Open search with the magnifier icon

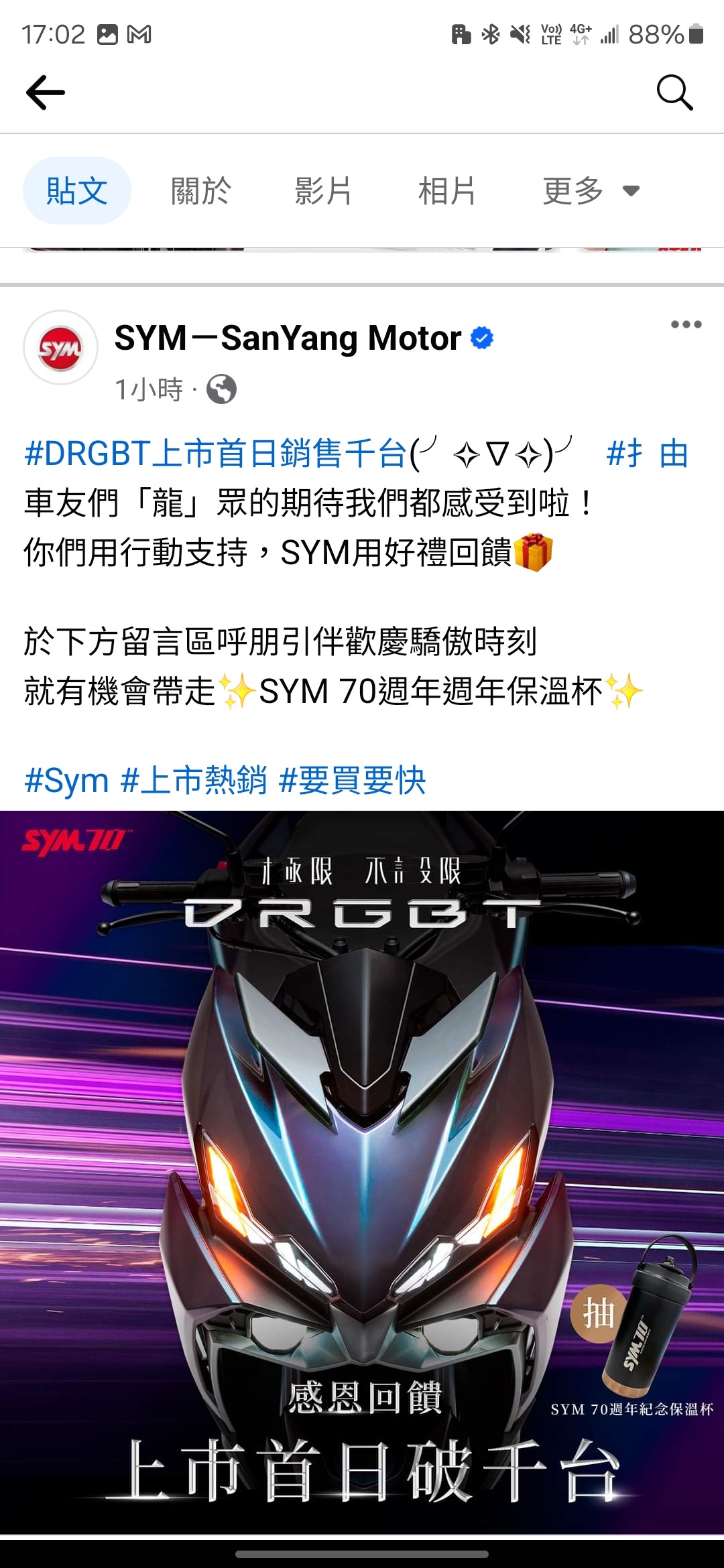[x=674, y=92]
